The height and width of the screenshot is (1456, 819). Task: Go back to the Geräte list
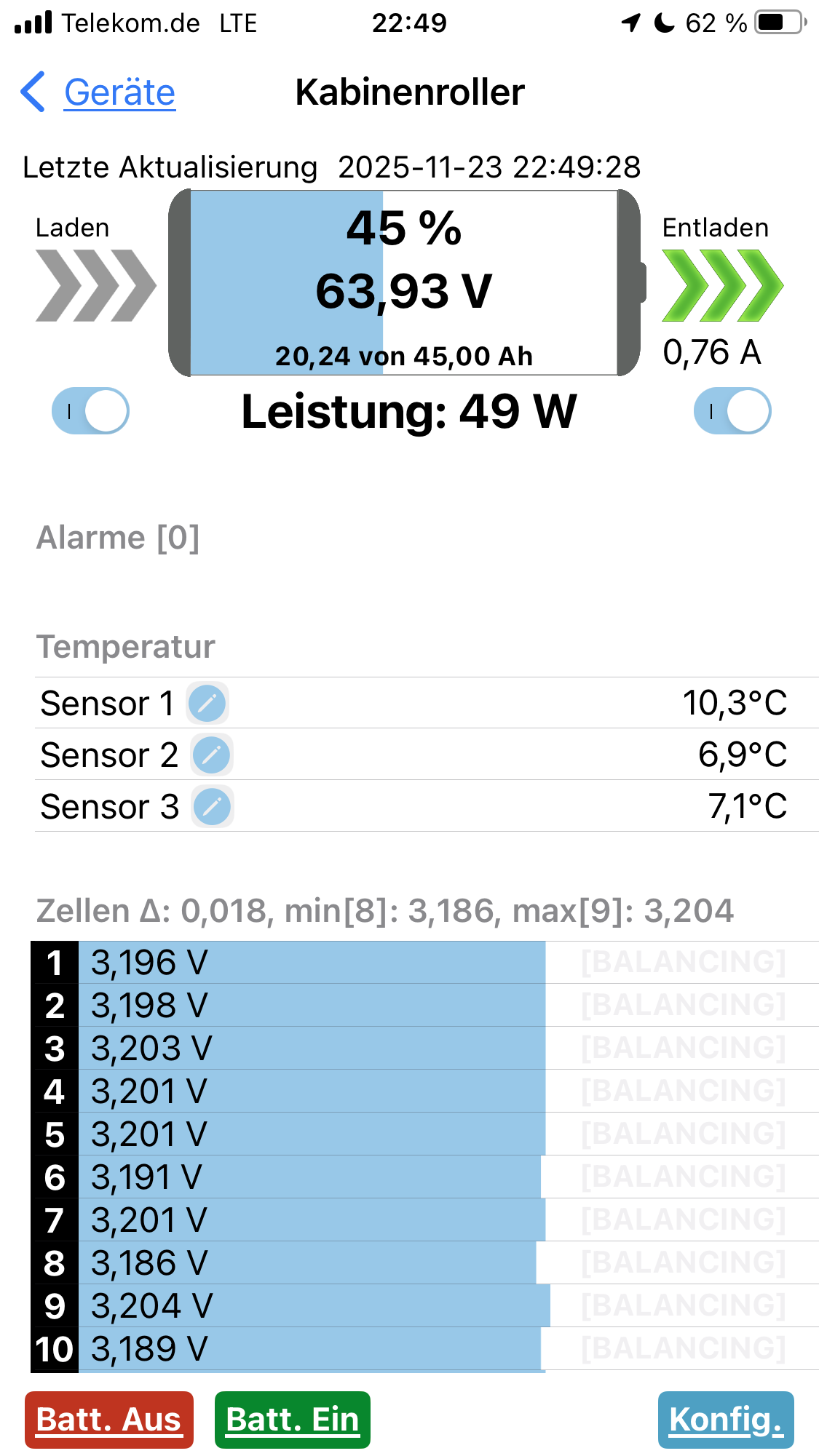[99, 92]
